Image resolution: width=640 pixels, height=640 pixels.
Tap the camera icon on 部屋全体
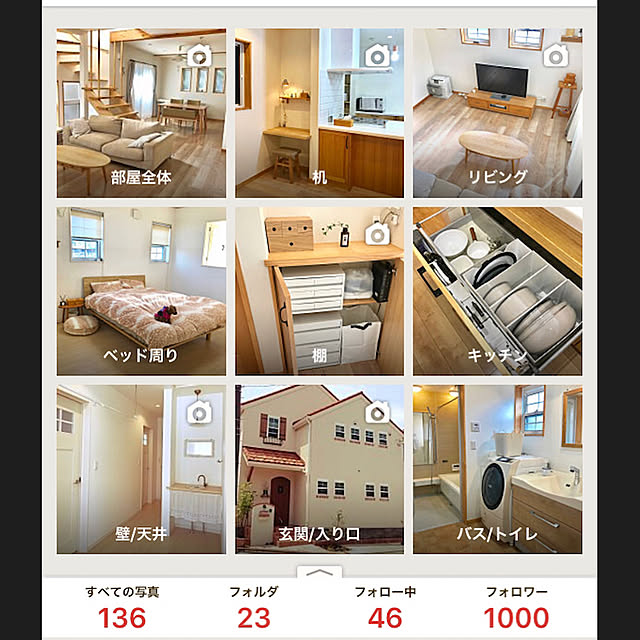[x=200, y=55]
